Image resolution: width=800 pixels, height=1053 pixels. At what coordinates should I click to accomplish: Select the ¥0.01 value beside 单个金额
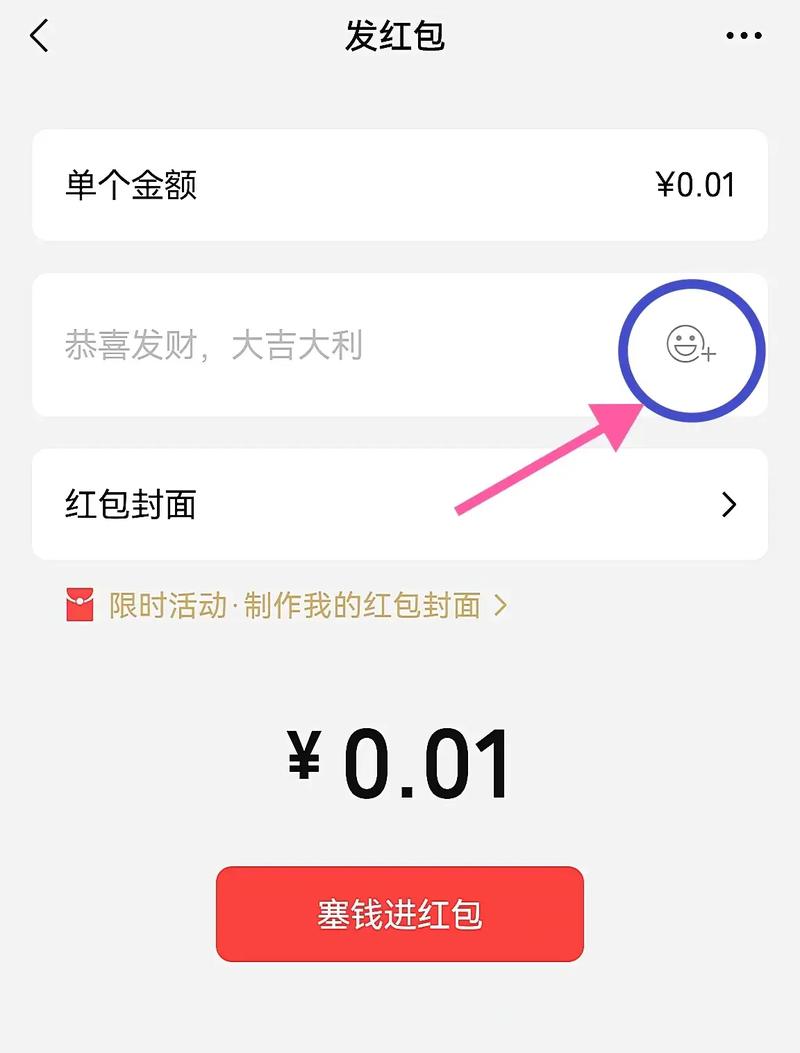point(694,185)
